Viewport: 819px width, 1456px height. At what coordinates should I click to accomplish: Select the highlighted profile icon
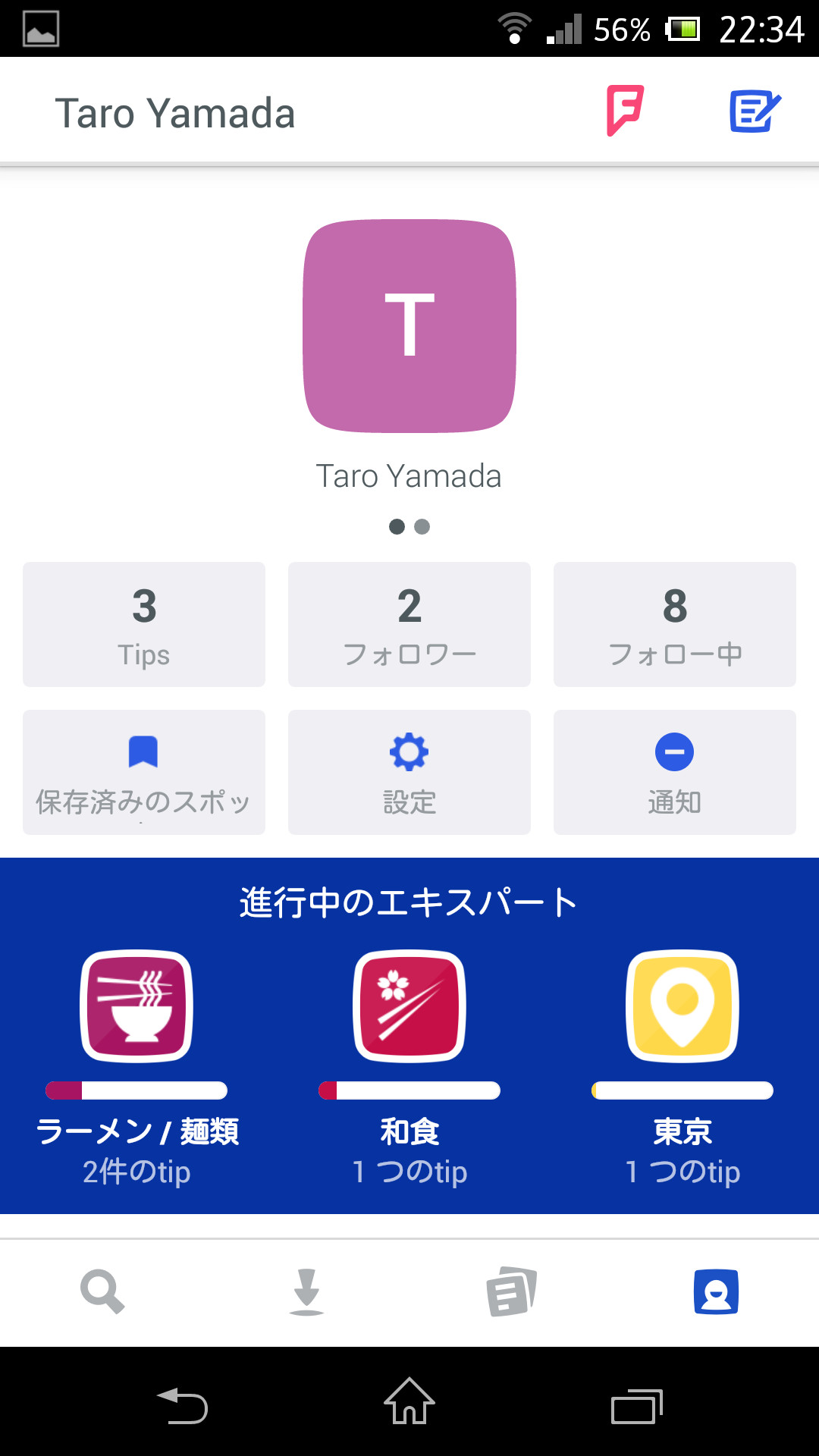715,1292
